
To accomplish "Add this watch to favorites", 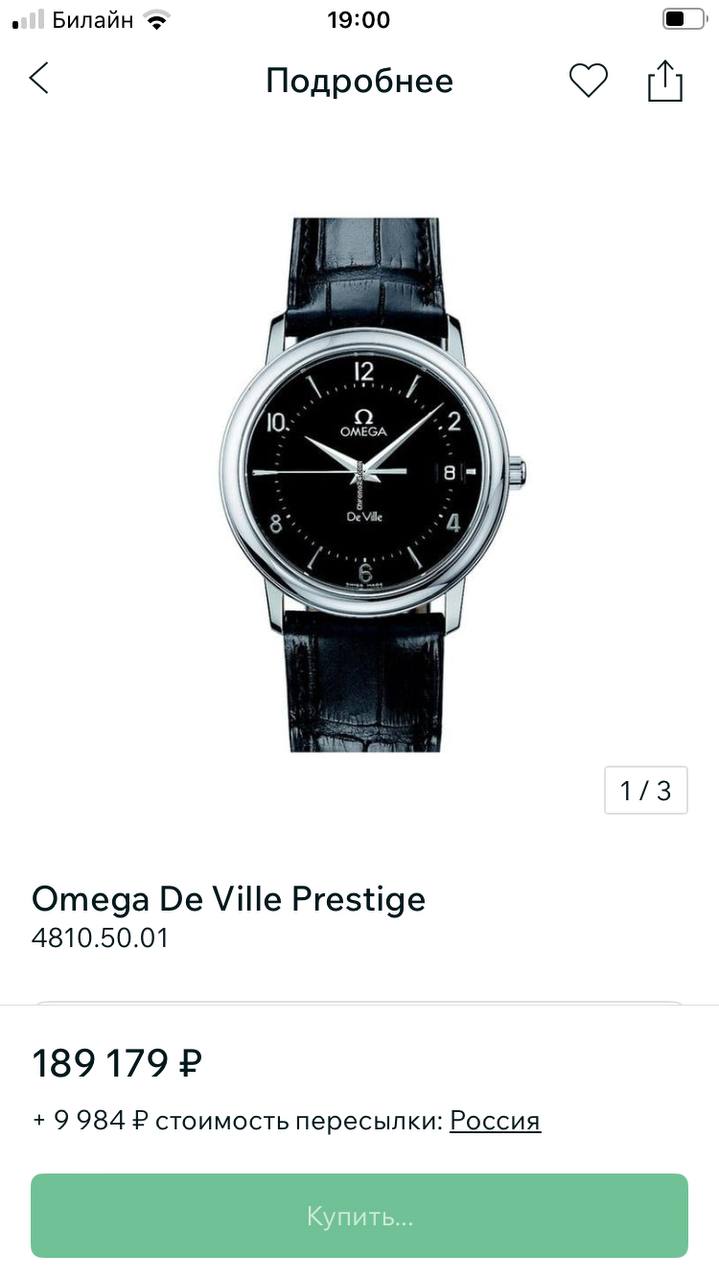I will (588, 80).
